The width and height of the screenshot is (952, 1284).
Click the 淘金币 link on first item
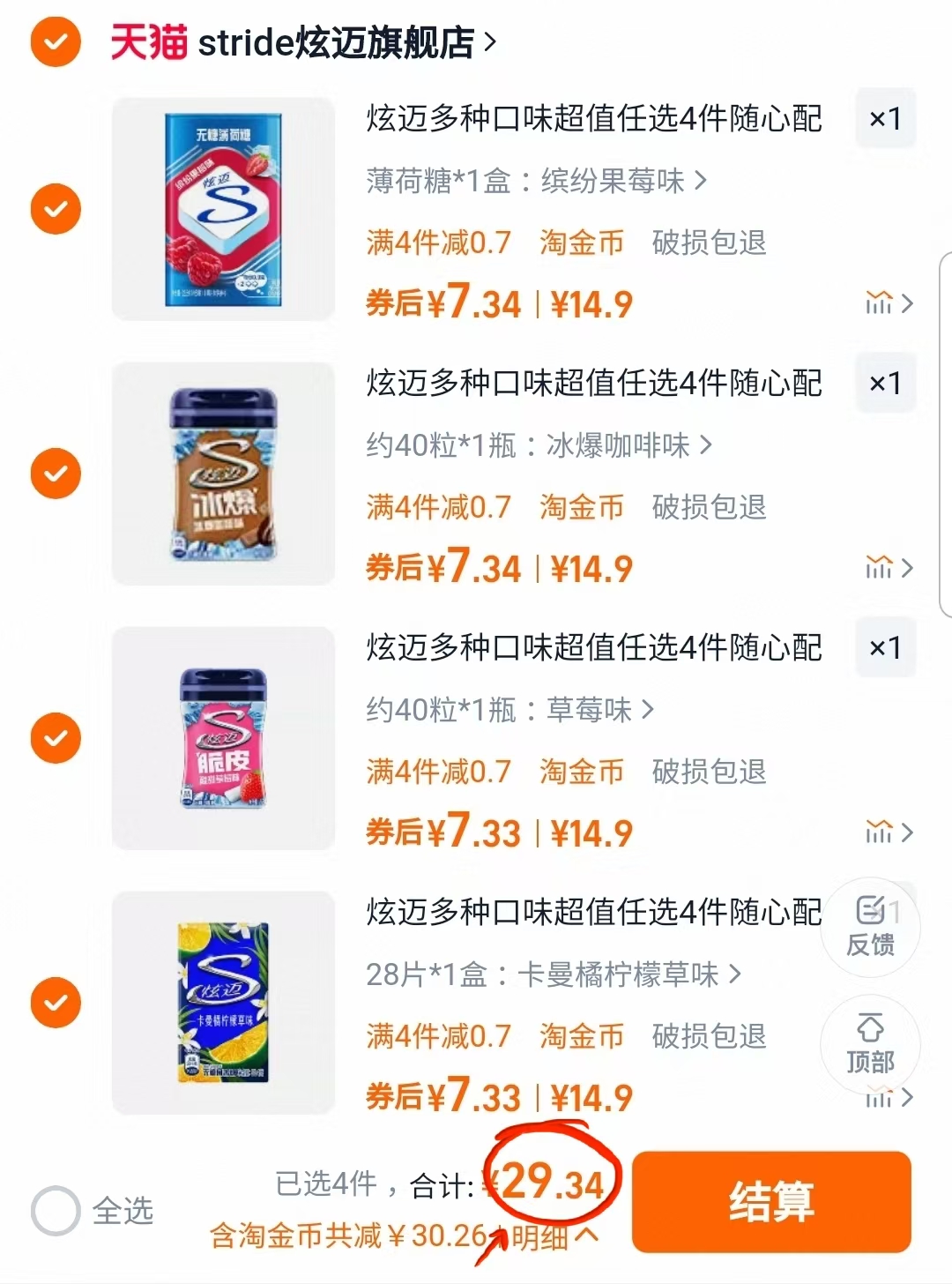coord(580,243)
